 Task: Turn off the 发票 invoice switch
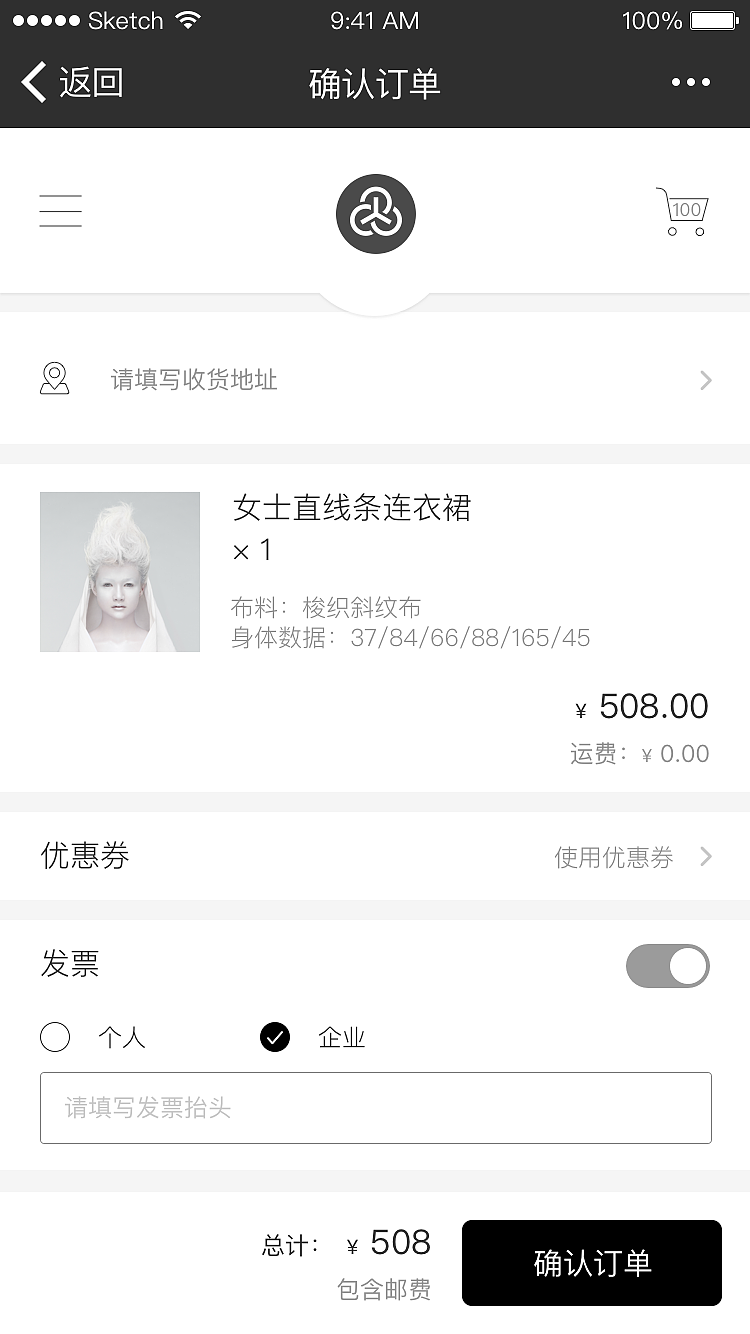(667, 966)
